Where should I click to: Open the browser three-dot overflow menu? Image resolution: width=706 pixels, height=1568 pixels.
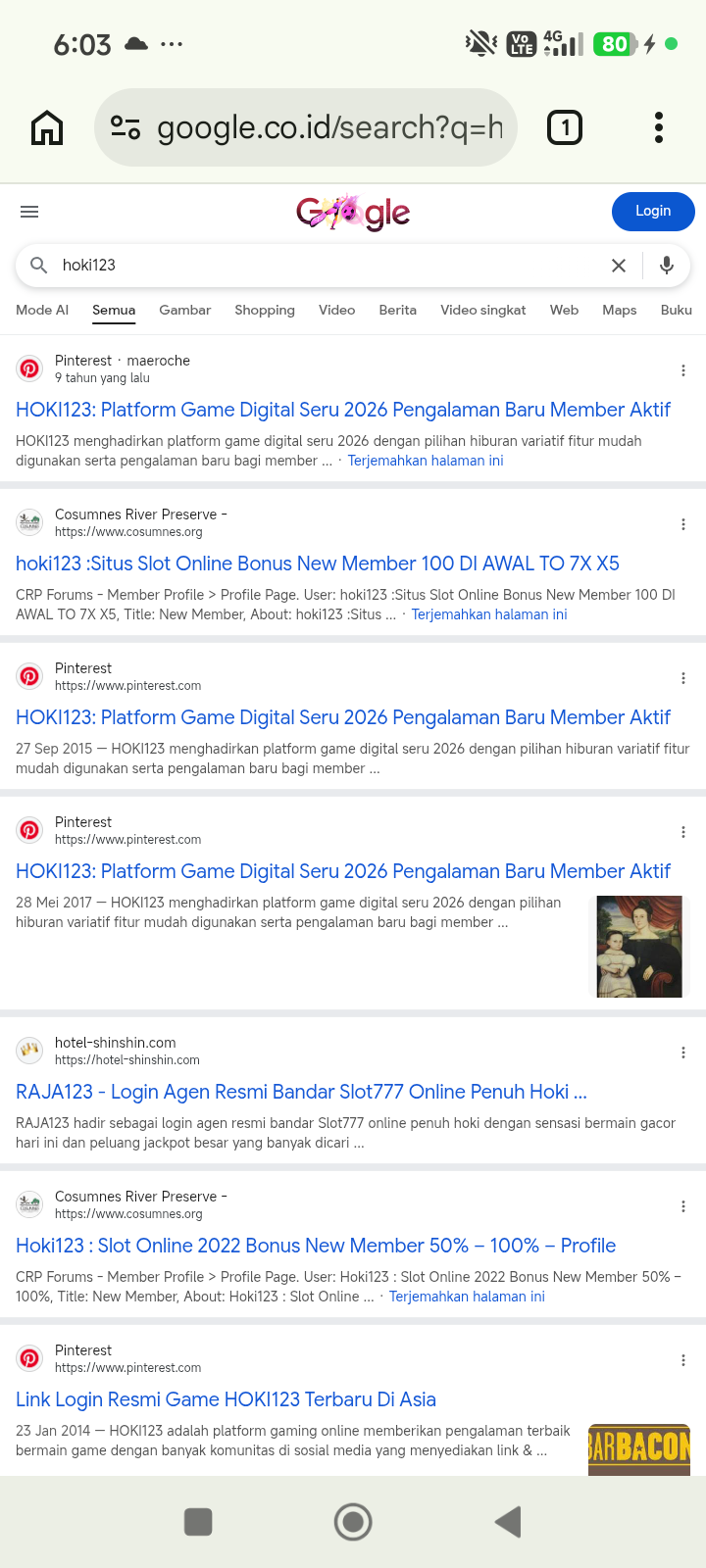[x=659, y=127]
